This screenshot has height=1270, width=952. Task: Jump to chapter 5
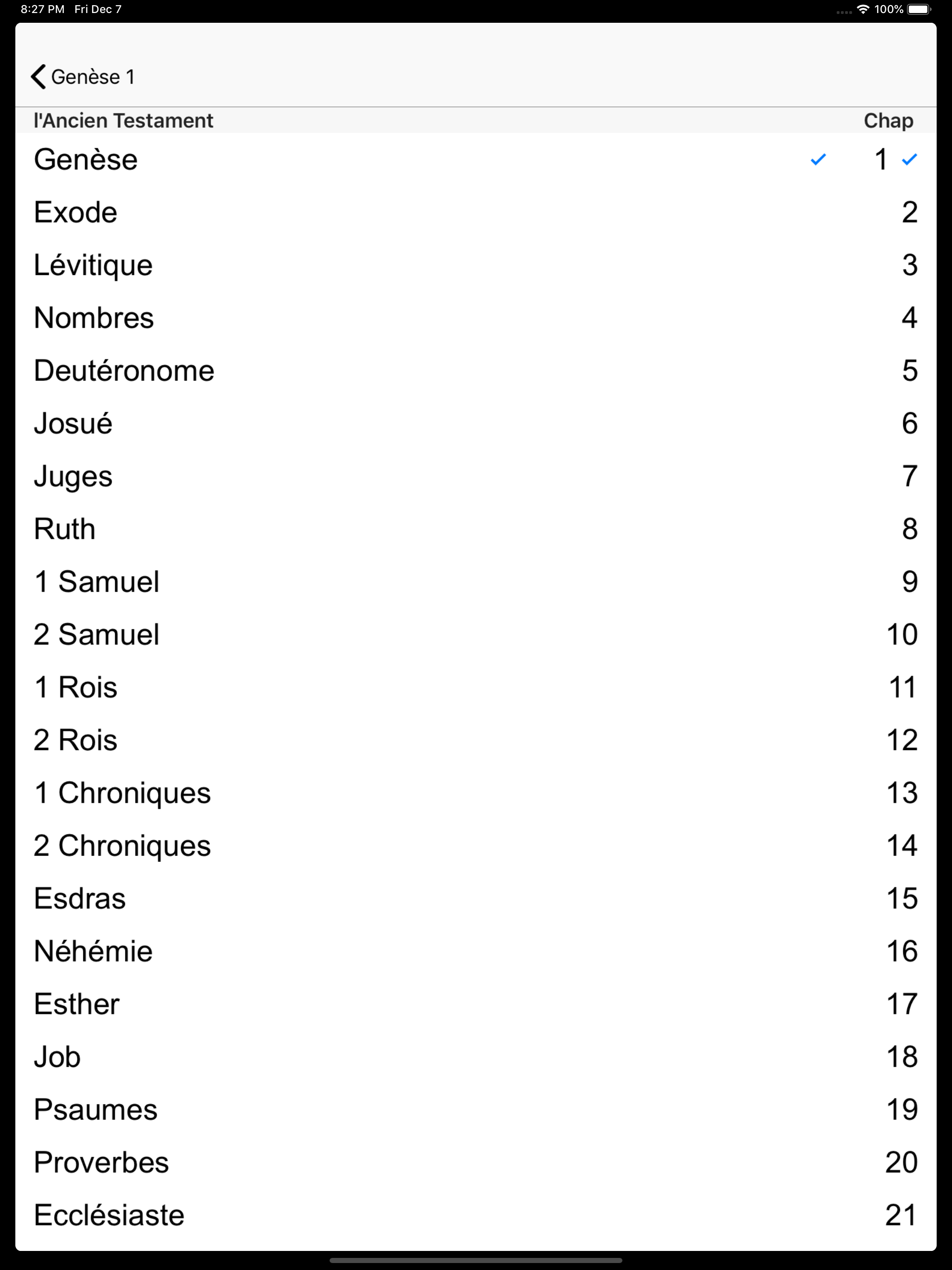pyautogui.click(x=909, y=371)
